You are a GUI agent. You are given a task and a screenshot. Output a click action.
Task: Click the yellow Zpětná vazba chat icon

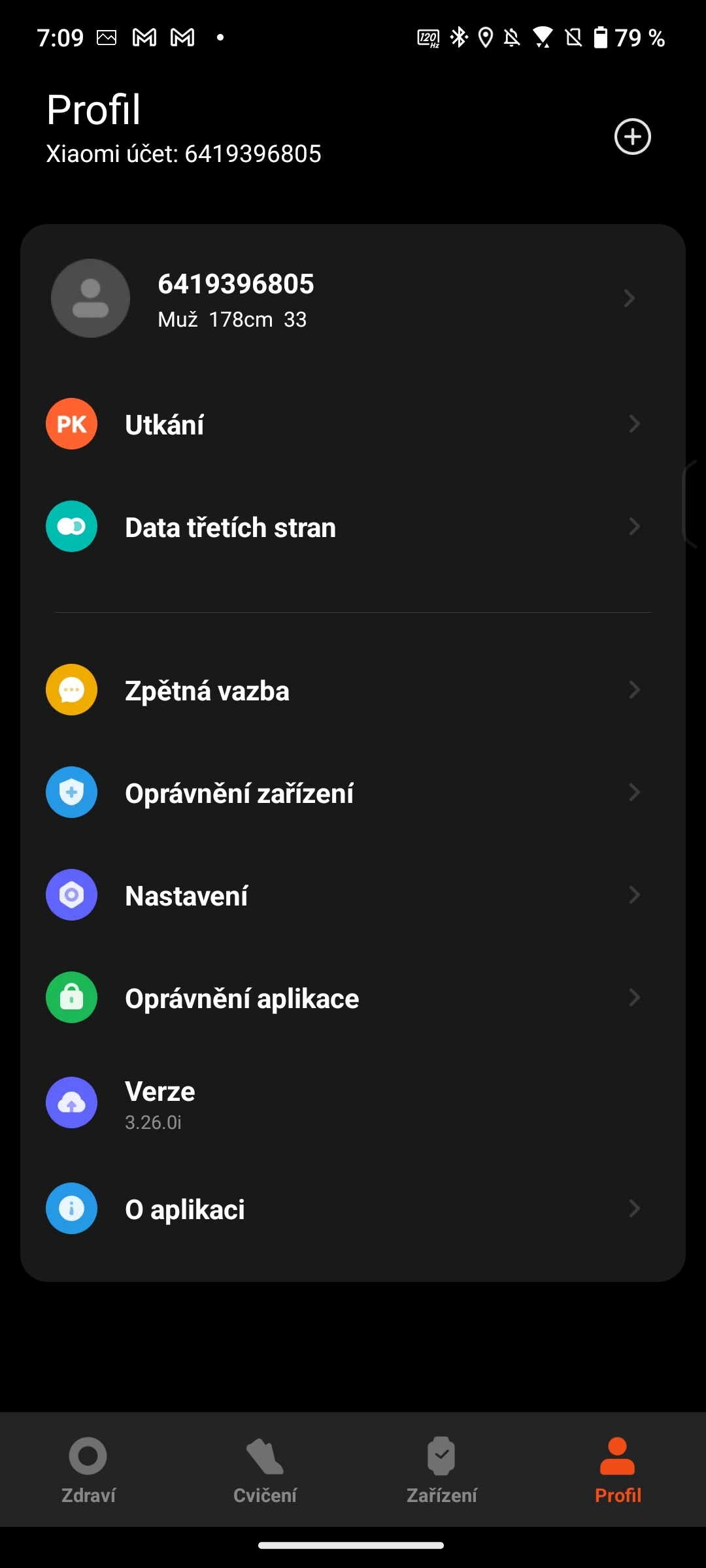pyautogui.click(x=71, y=689)
